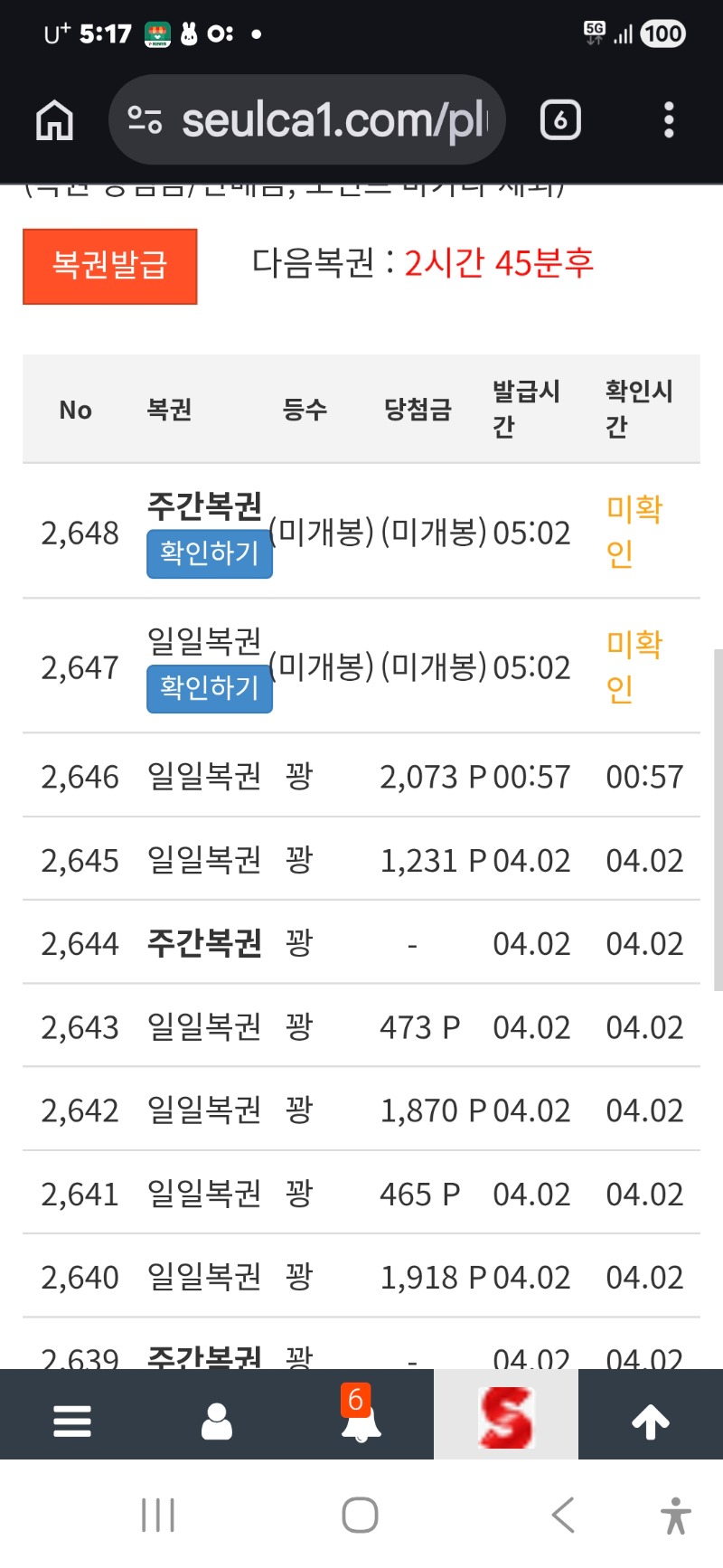Go back using the system back button

click(x=563, y=1515)
